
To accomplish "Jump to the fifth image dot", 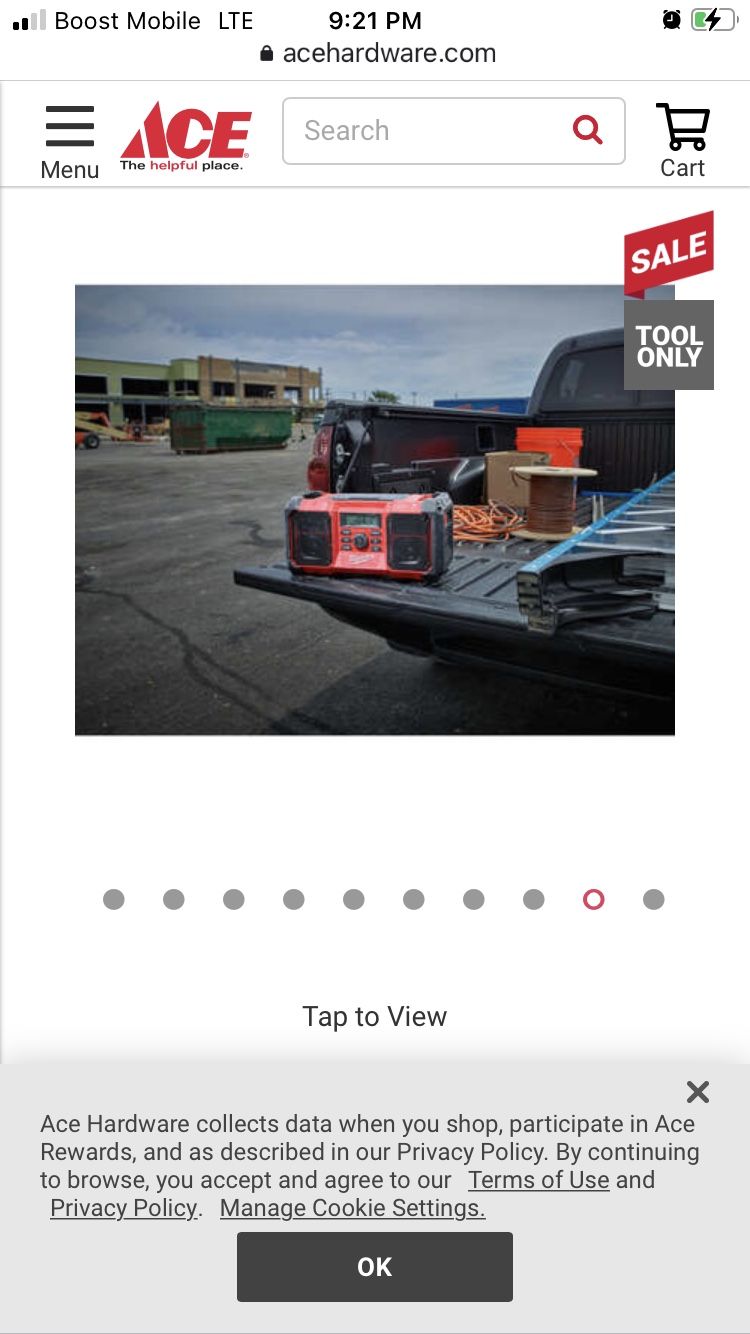I will click(x=354, y=899).
